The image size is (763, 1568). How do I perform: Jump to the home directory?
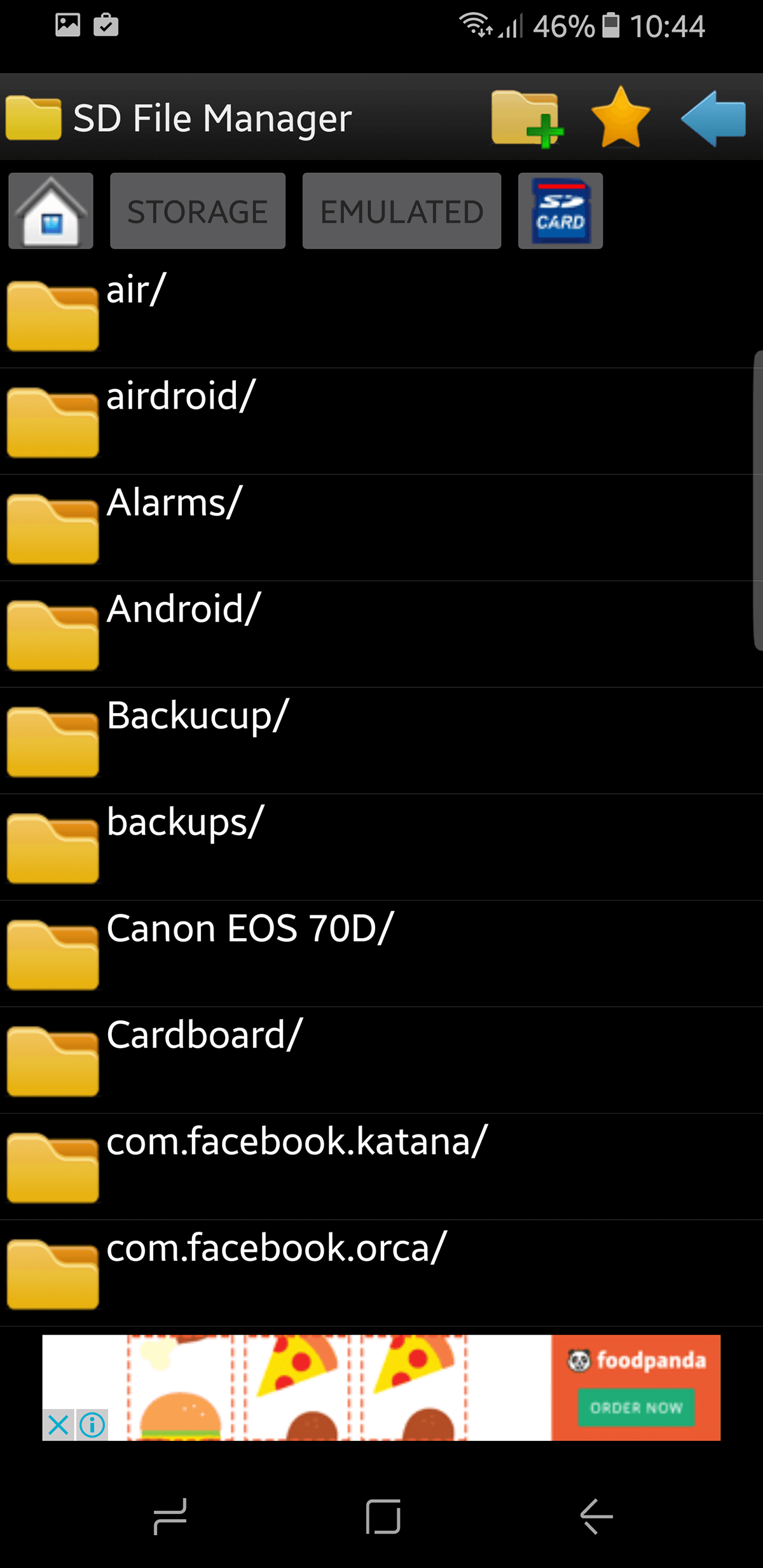click(x=51, y=211)
